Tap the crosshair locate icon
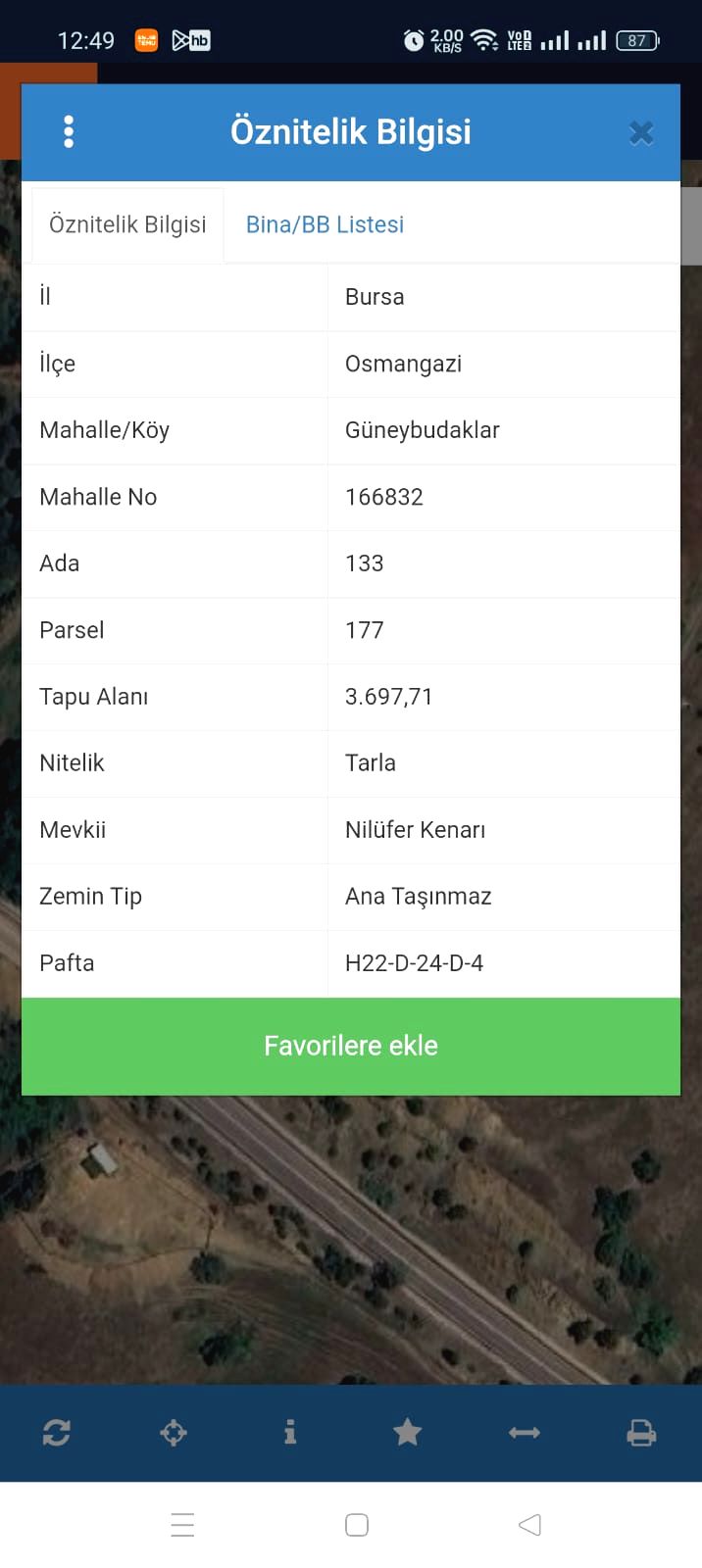The width and height of the screenshot is (702, 1568). point(174,1433)
